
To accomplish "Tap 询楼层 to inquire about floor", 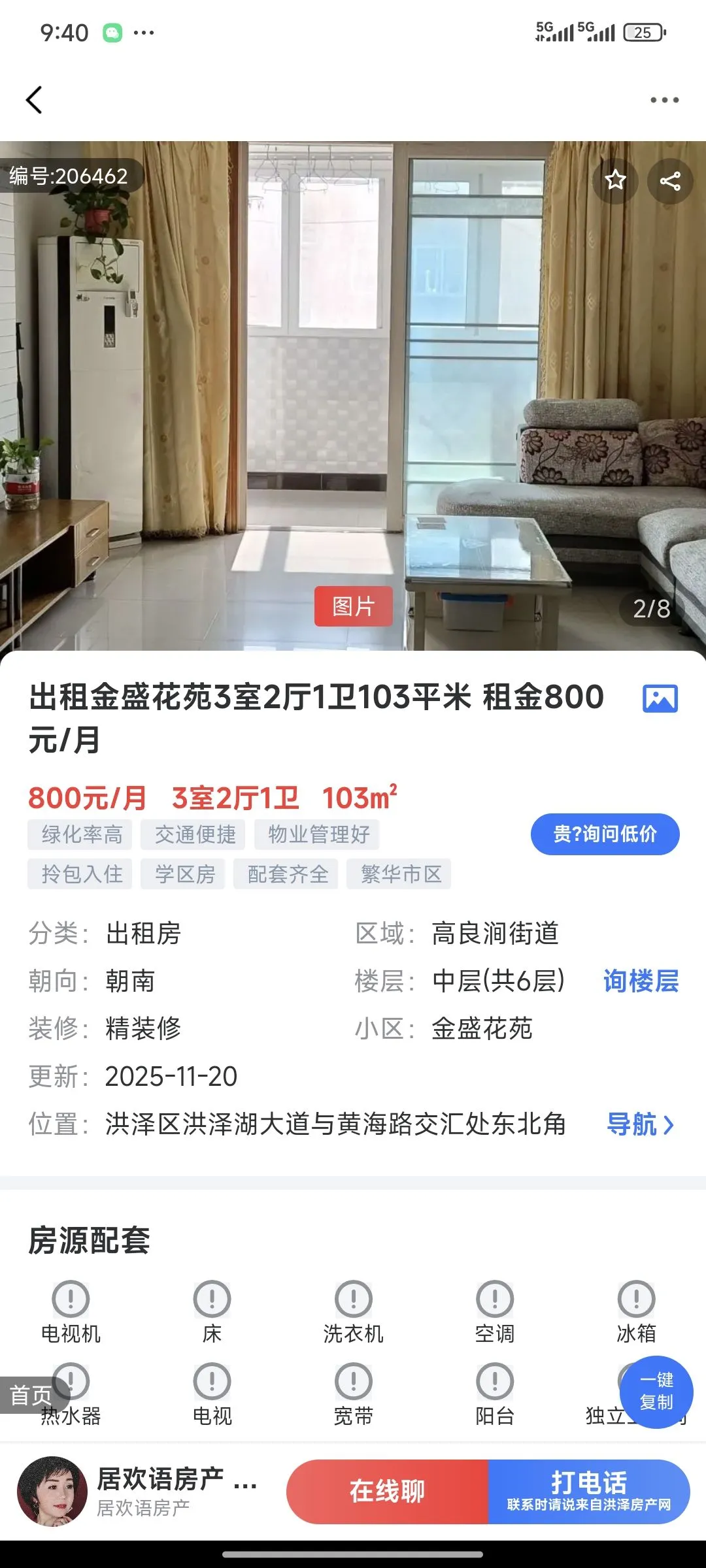I will tap(641, 981).
